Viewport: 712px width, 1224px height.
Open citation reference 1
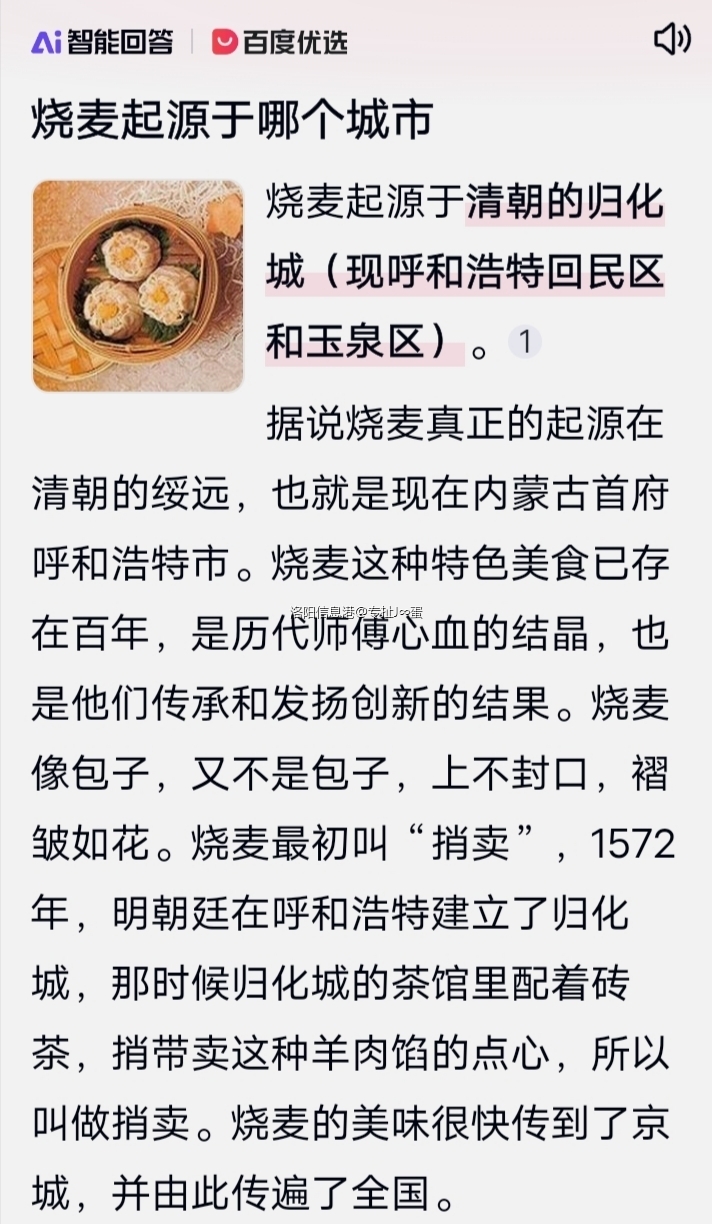pyautogui.click(x=525, y=342)
